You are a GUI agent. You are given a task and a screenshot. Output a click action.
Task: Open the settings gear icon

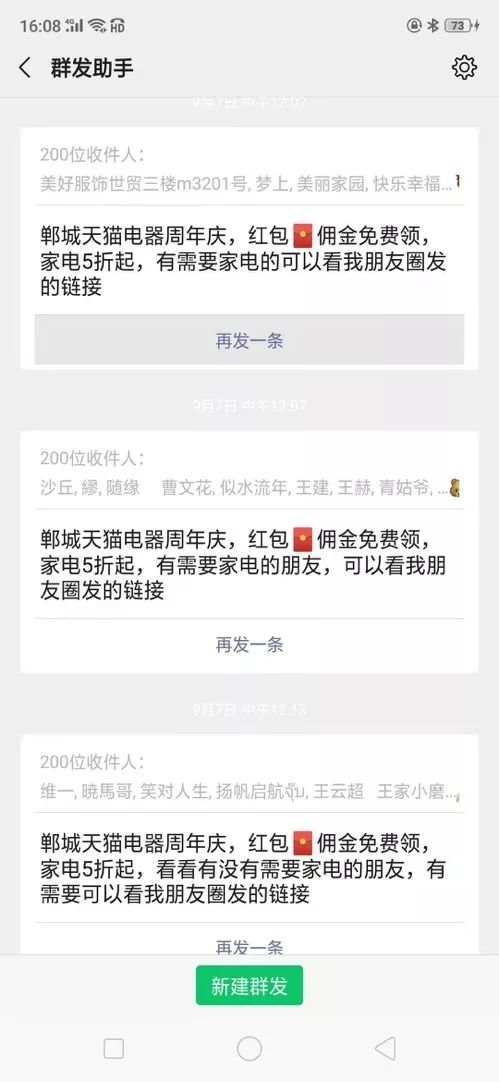click(x=464, y=68)
